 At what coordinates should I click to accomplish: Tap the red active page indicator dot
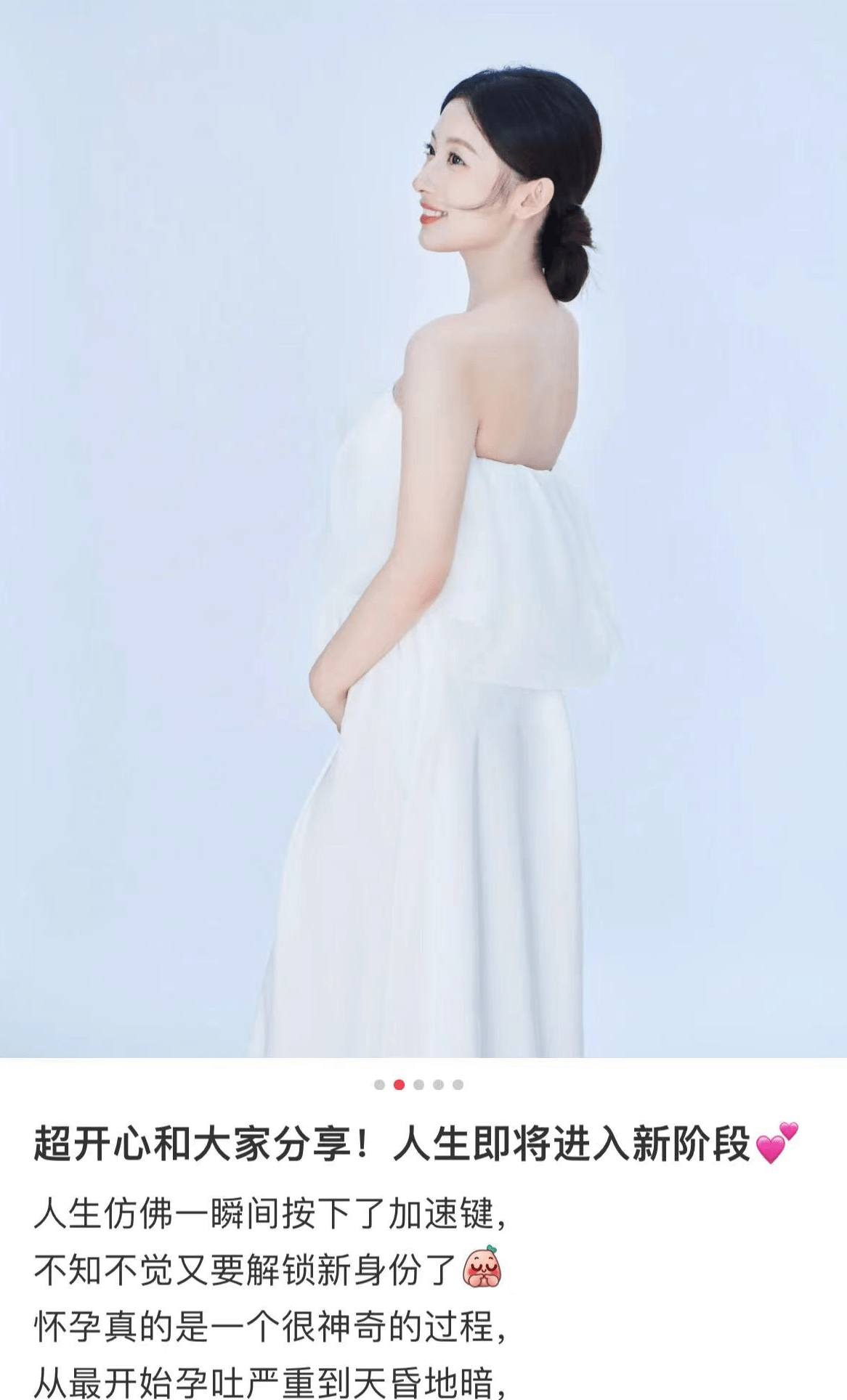point(399,1084)
